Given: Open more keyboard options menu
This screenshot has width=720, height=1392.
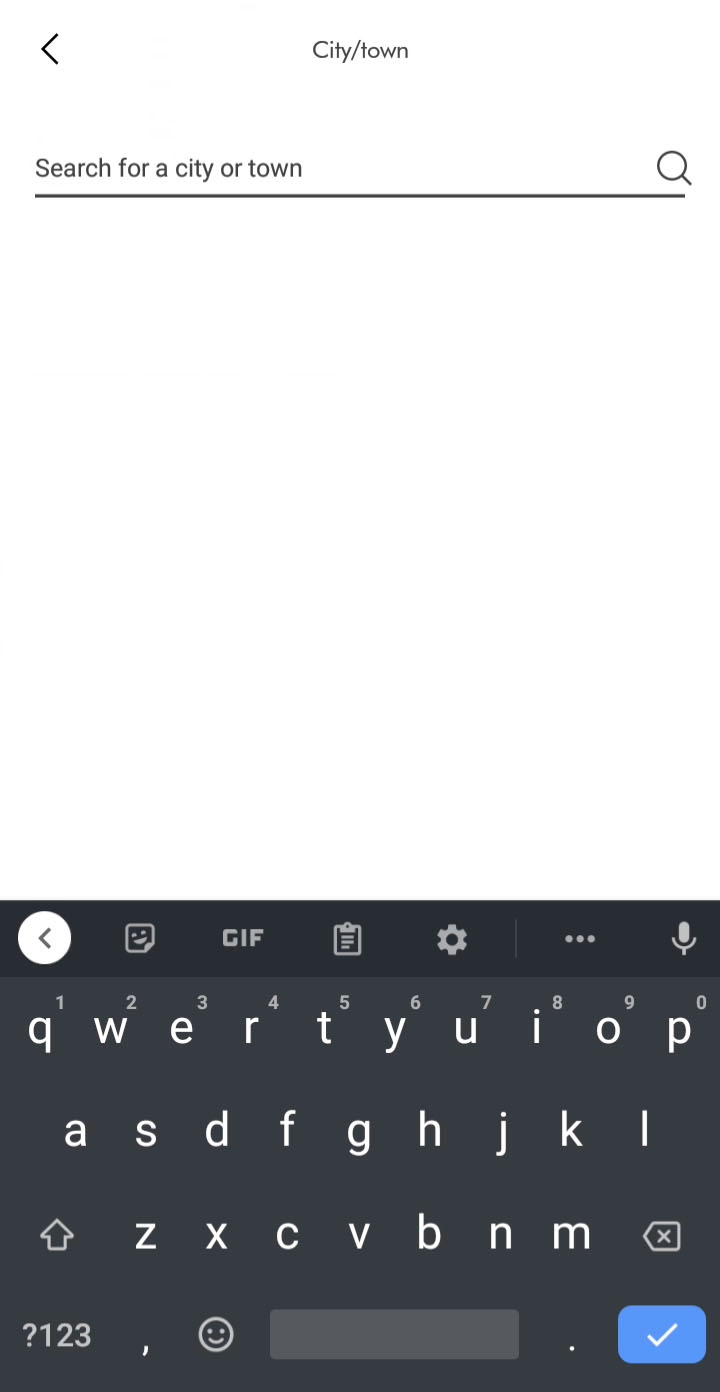Looking at the screenshot, I should 580,938.
